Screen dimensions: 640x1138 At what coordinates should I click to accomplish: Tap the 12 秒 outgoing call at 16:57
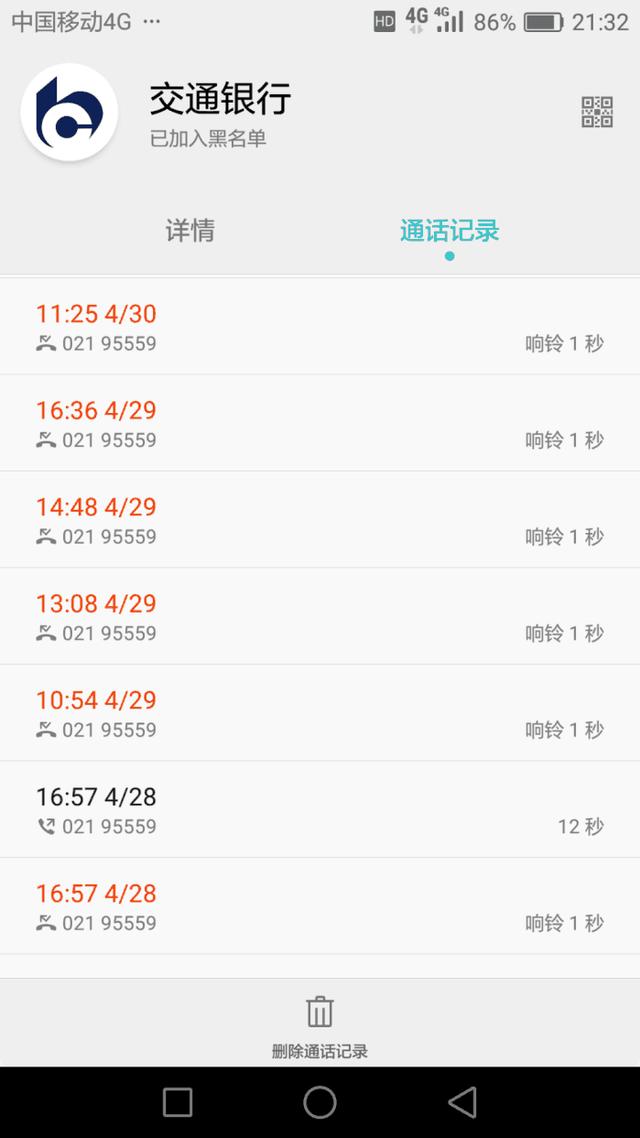click(320, 810)
